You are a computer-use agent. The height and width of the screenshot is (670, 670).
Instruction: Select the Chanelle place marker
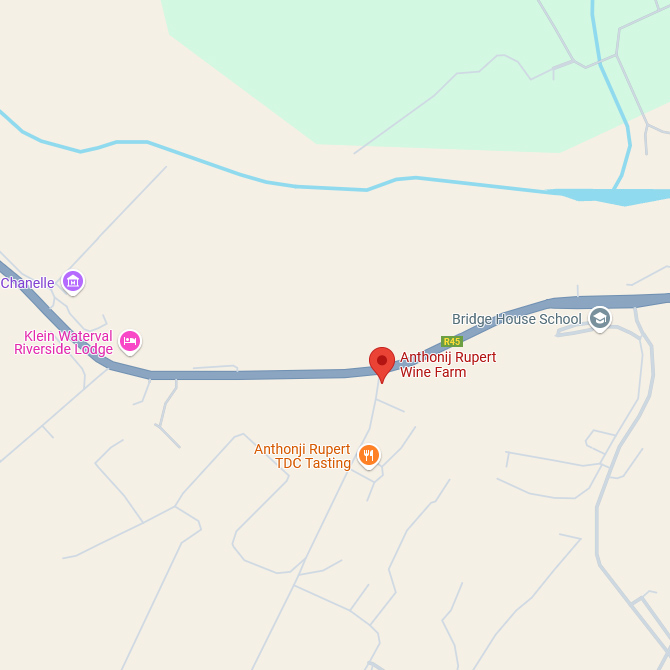point(72,282)
